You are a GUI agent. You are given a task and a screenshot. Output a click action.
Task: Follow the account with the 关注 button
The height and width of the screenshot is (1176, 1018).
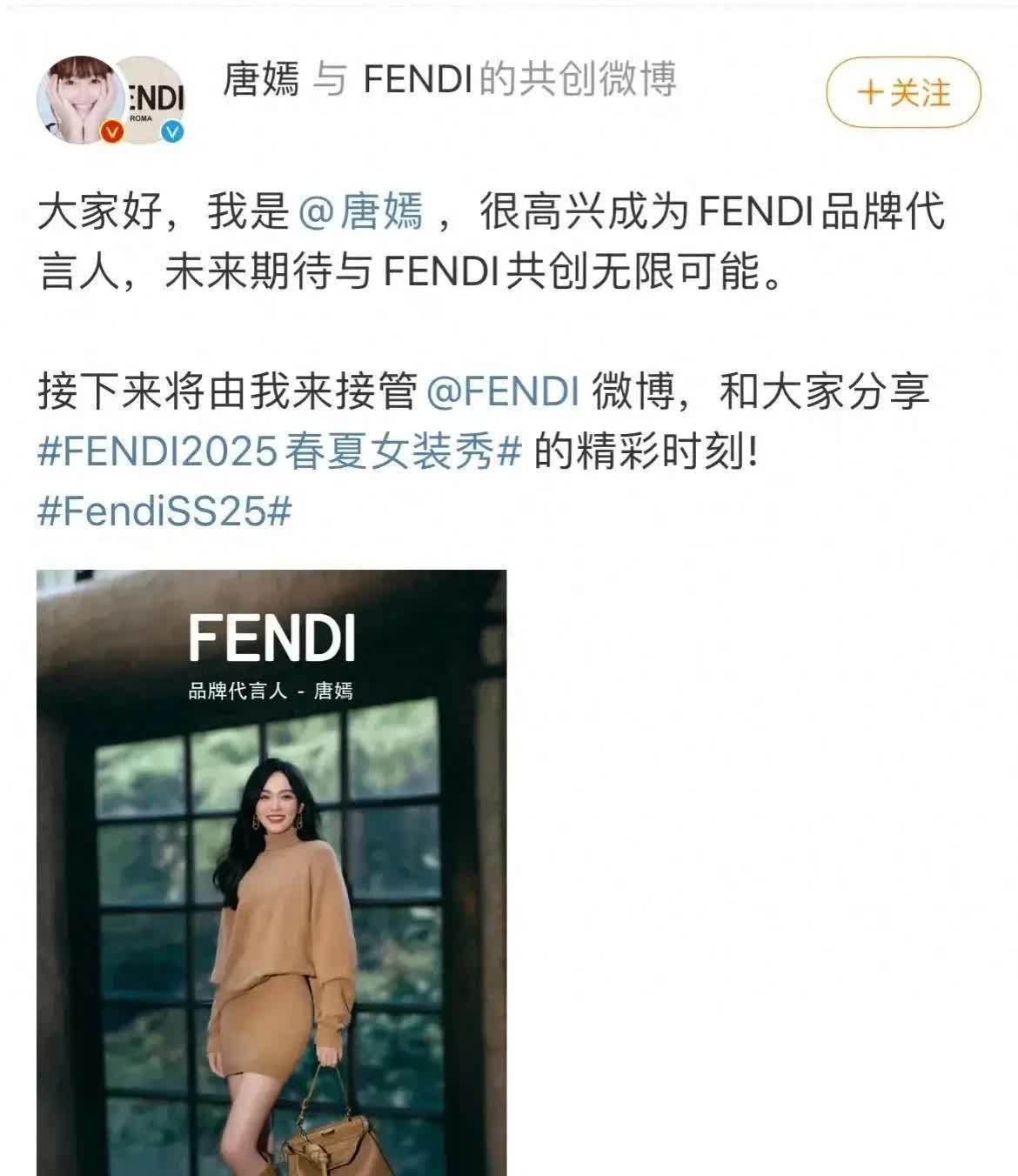(x=903, y=92)
